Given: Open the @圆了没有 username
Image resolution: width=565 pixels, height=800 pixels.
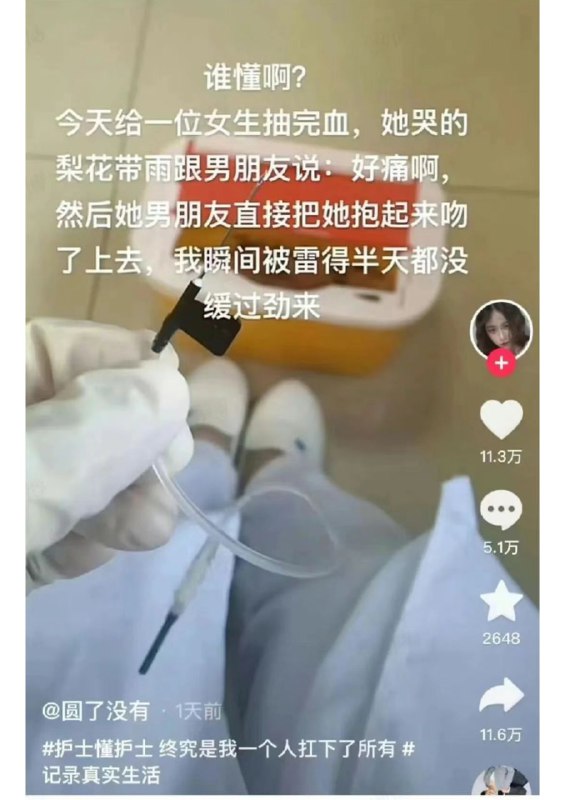Looking at the screenshot, I should pyautogui.click(x=96, y=711).
